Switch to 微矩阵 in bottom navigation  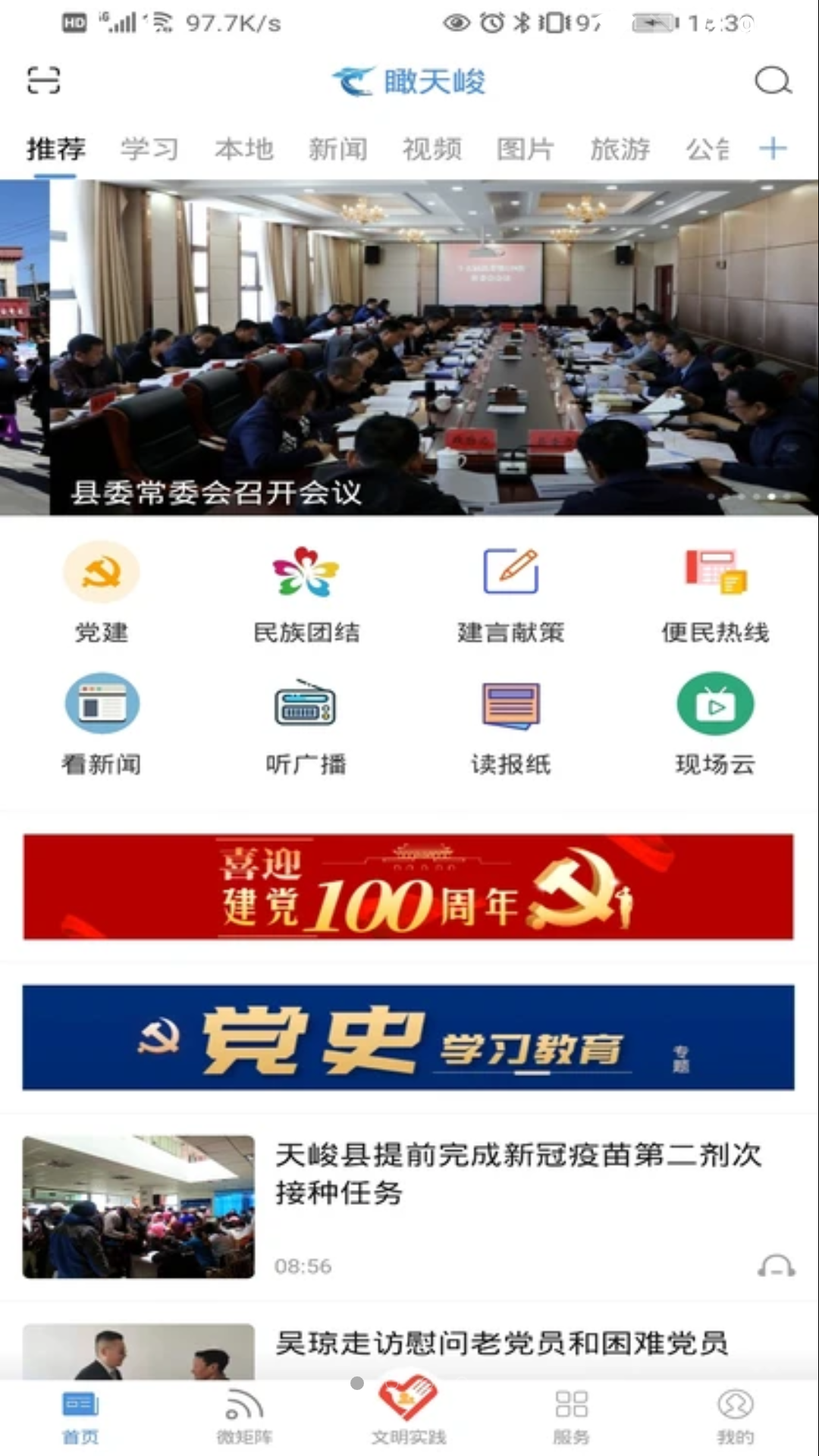[244, 1415]
